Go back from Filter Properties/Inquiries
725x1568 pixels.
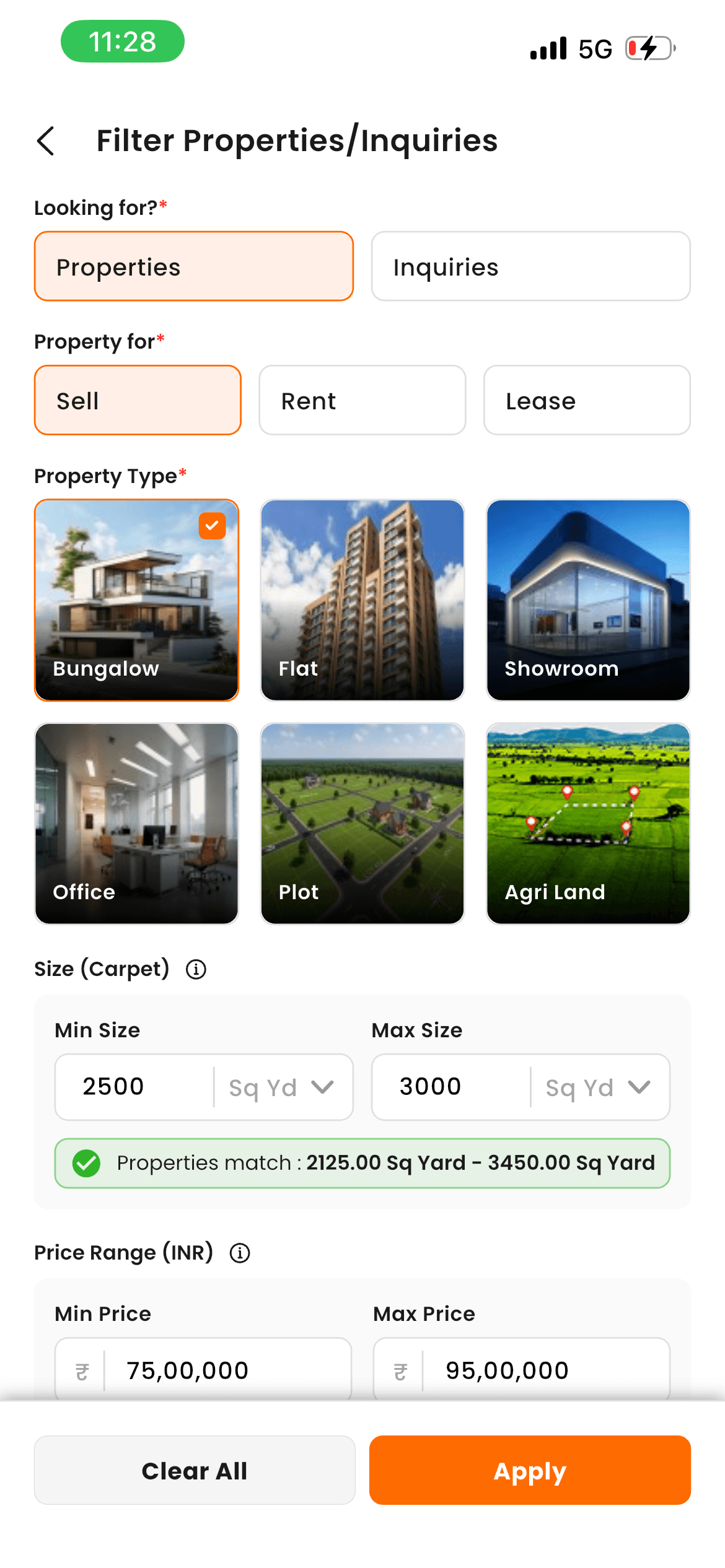(46, 141)
